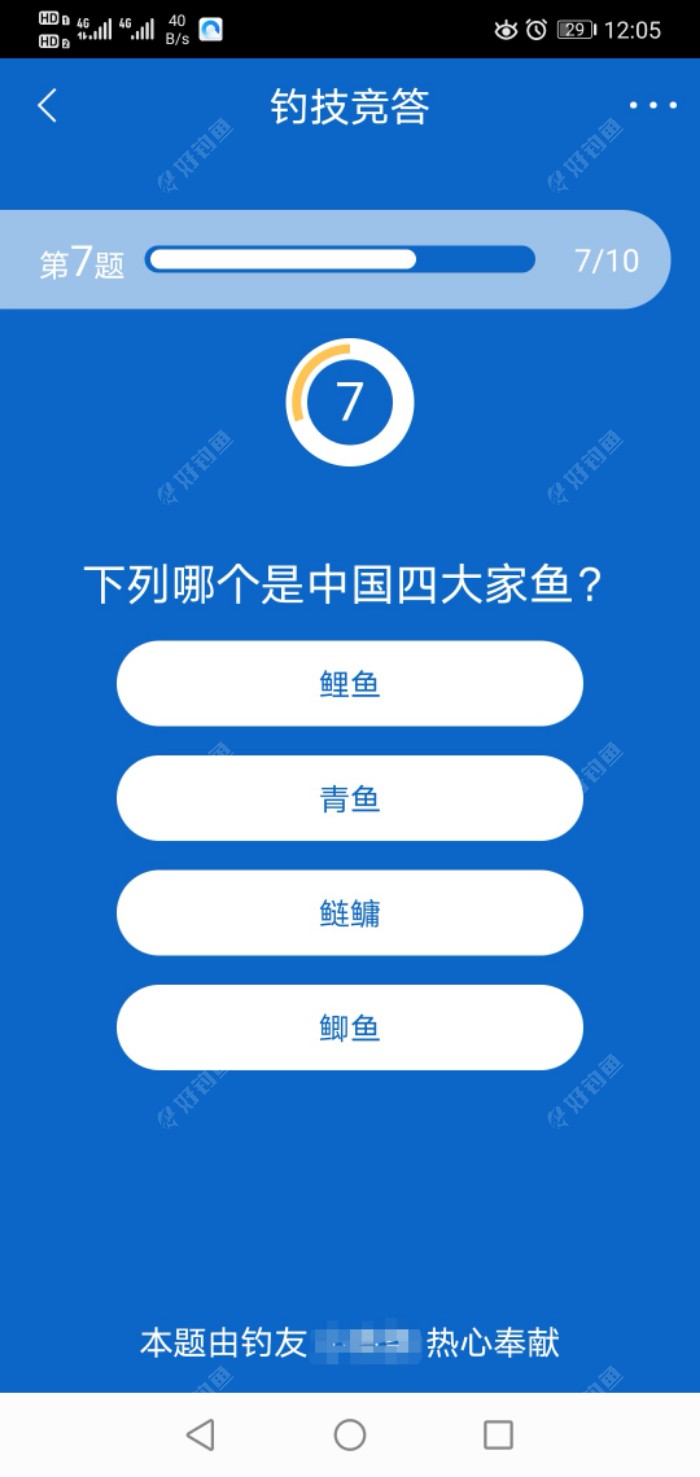
Task: Answer with 鲫鱼
Action: coord(349,1028)
